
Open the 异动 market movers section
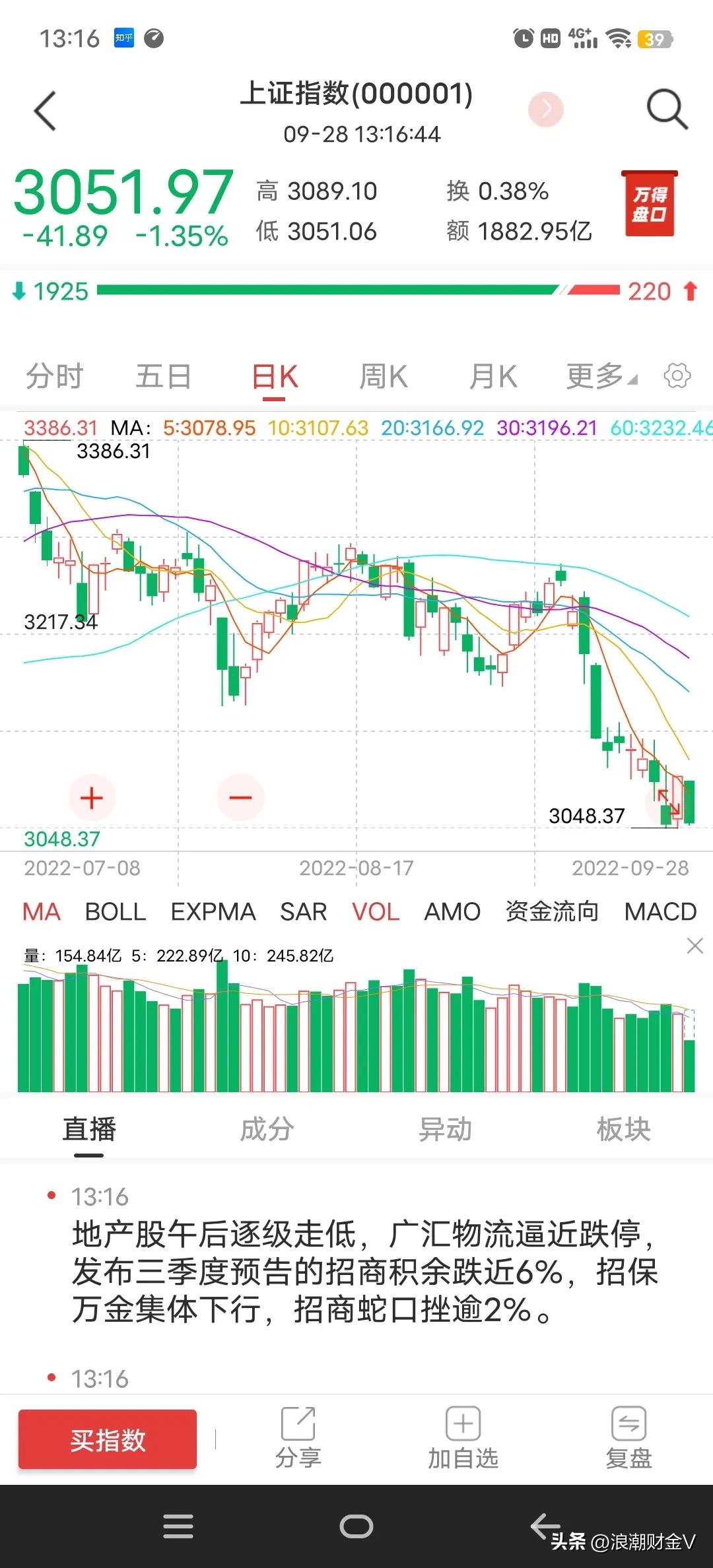[445, 1130]
